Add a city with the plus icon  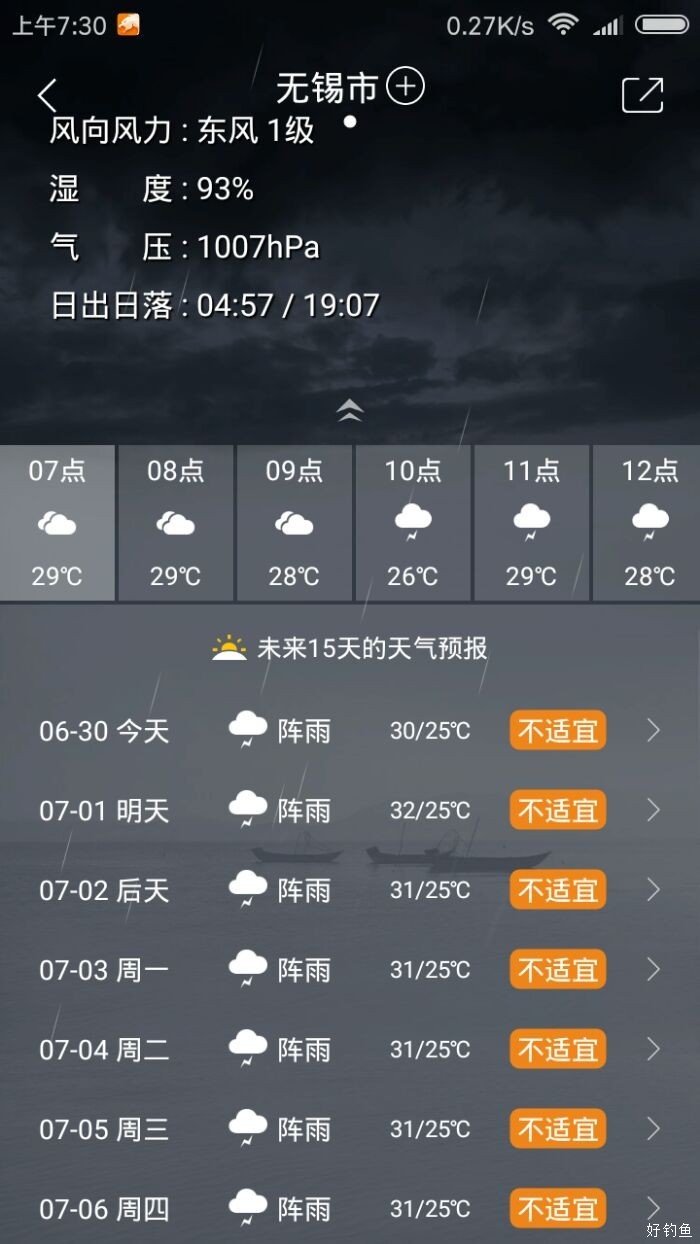[x=405, y=87]
